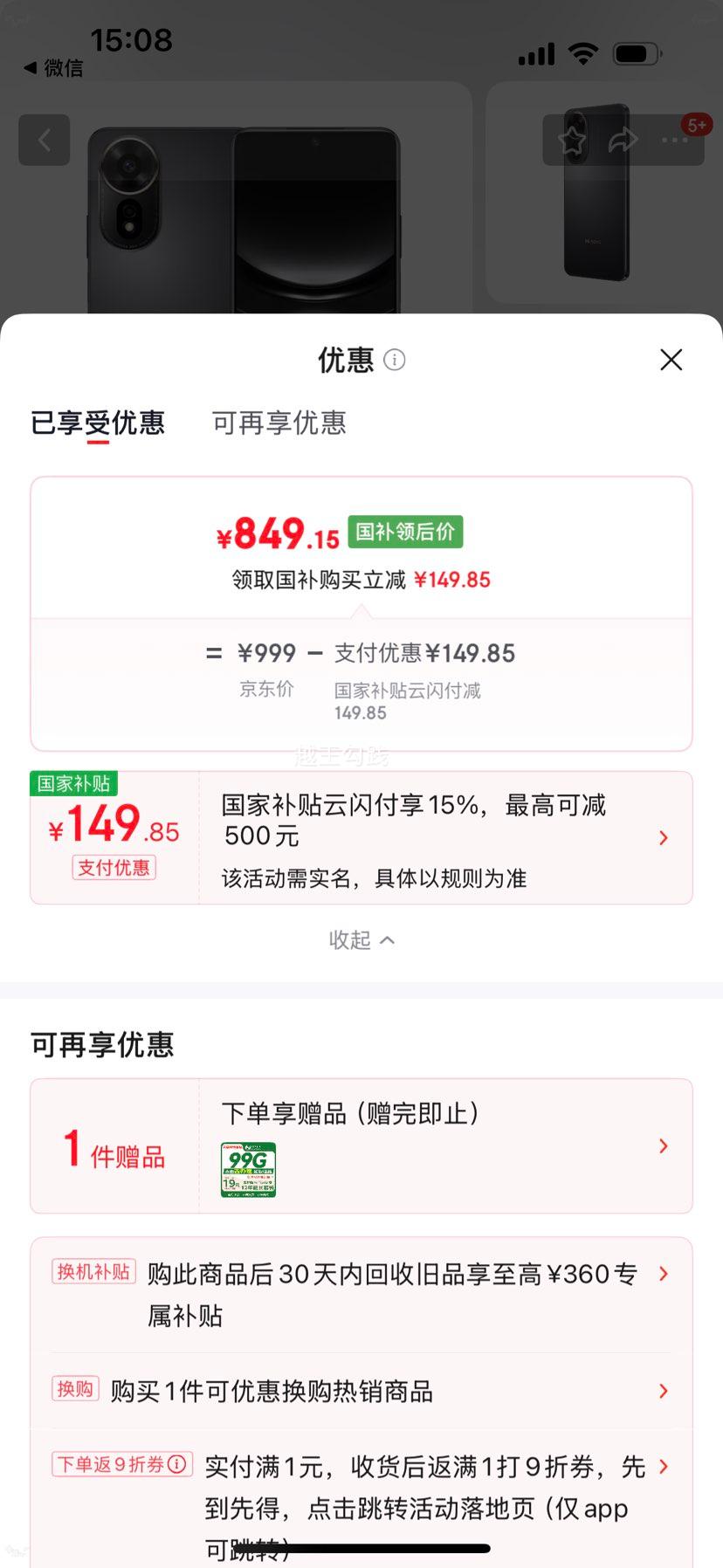Viewport: 723px width, 1568px height.
Task: Tap the info icon next to 优惠 title
Action: (x=395, y=361)
